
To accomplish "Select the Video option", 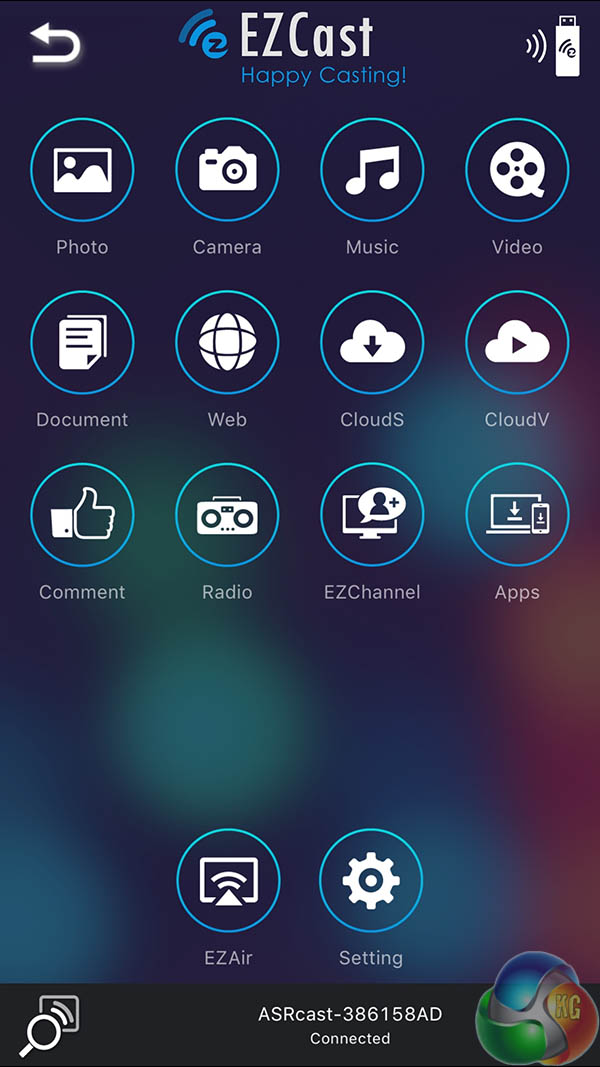I will point(517,170).
